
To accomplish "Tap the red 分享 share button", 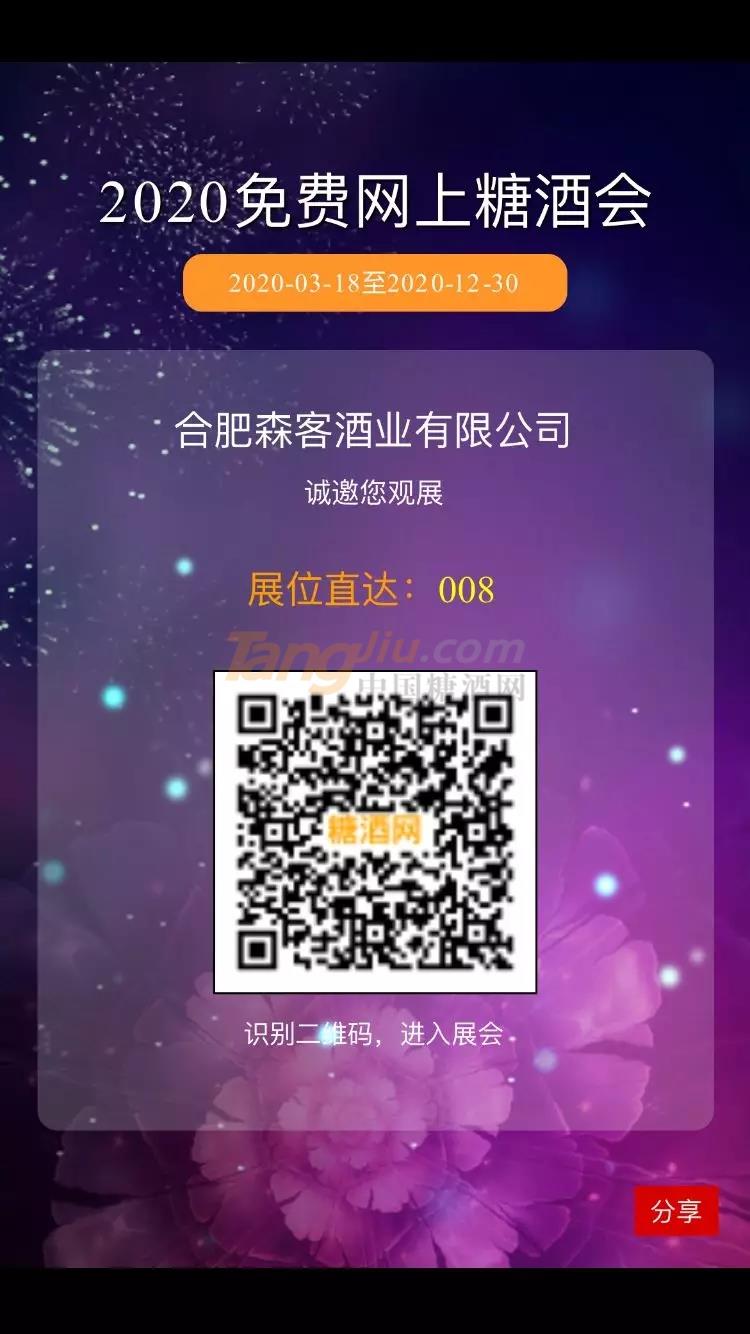I will click(676, 1211).
